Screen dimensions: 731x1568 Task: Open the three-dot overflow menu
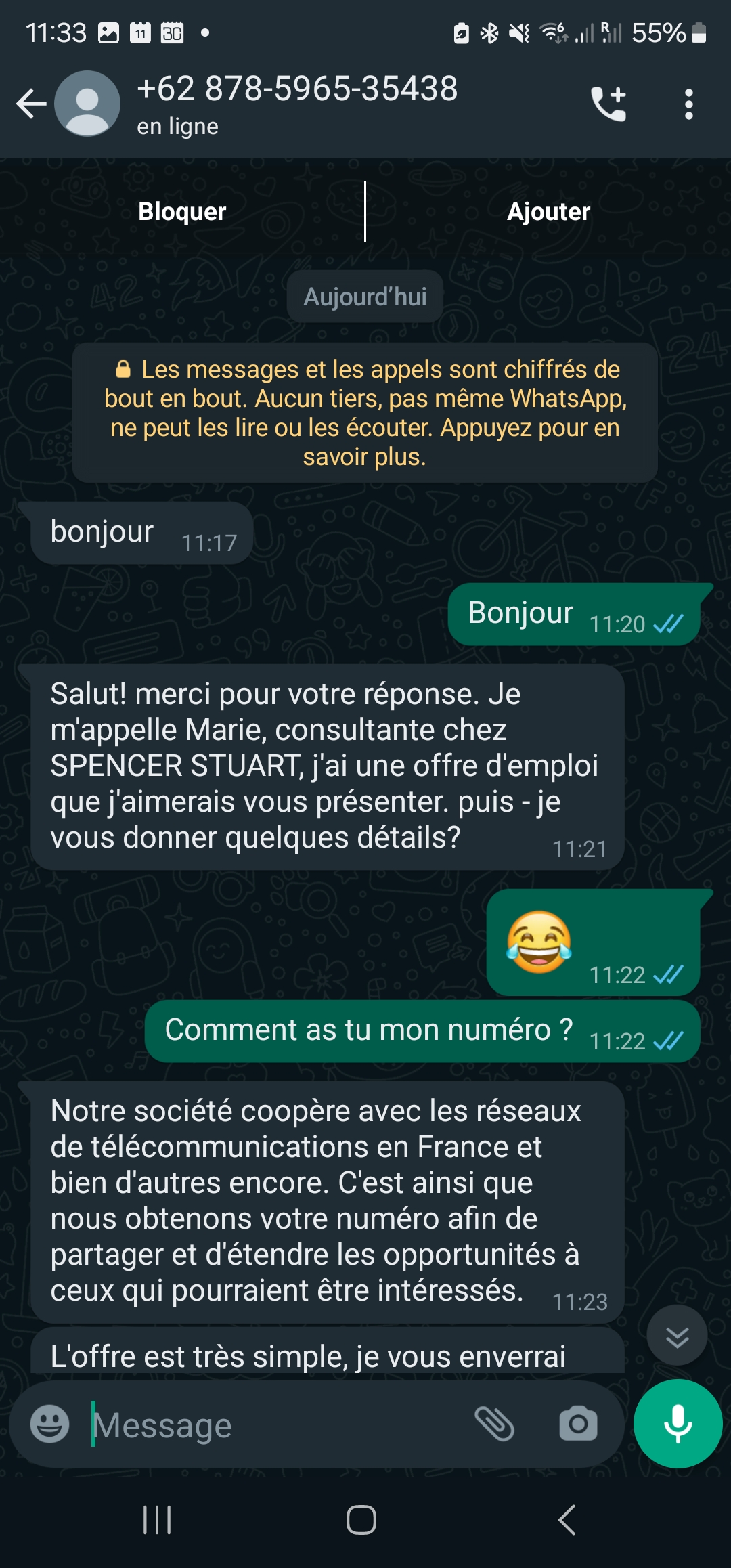click(688, 104)
